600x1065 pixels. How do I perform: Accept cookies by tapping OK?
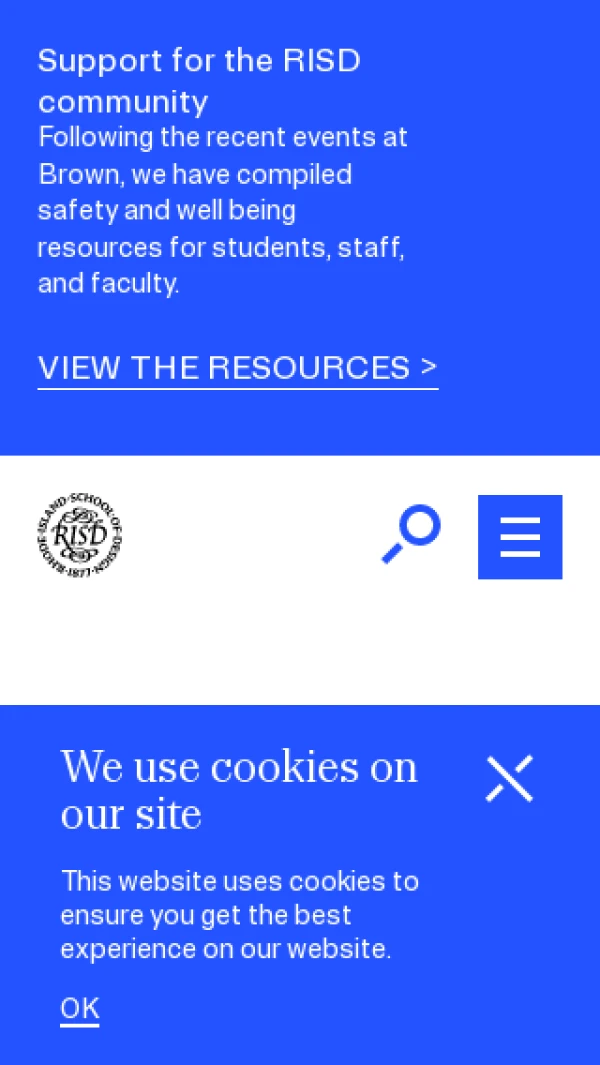80,1009
